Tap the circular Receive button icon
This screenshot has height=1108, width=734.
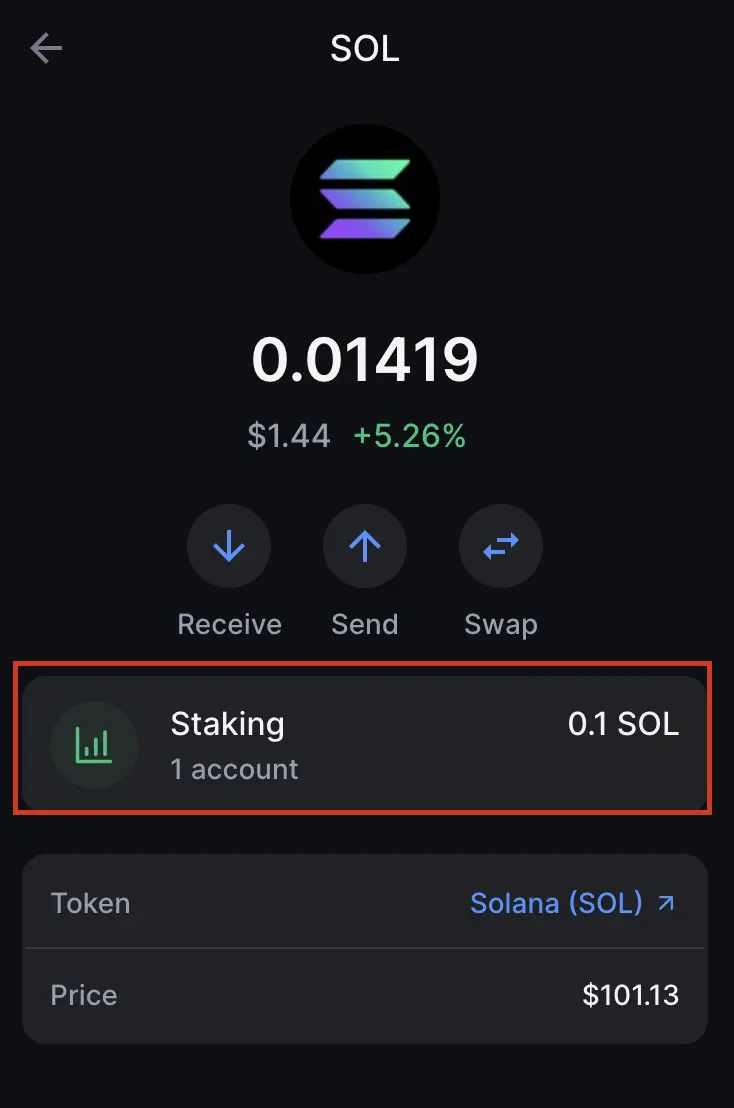tap(229, 546)
